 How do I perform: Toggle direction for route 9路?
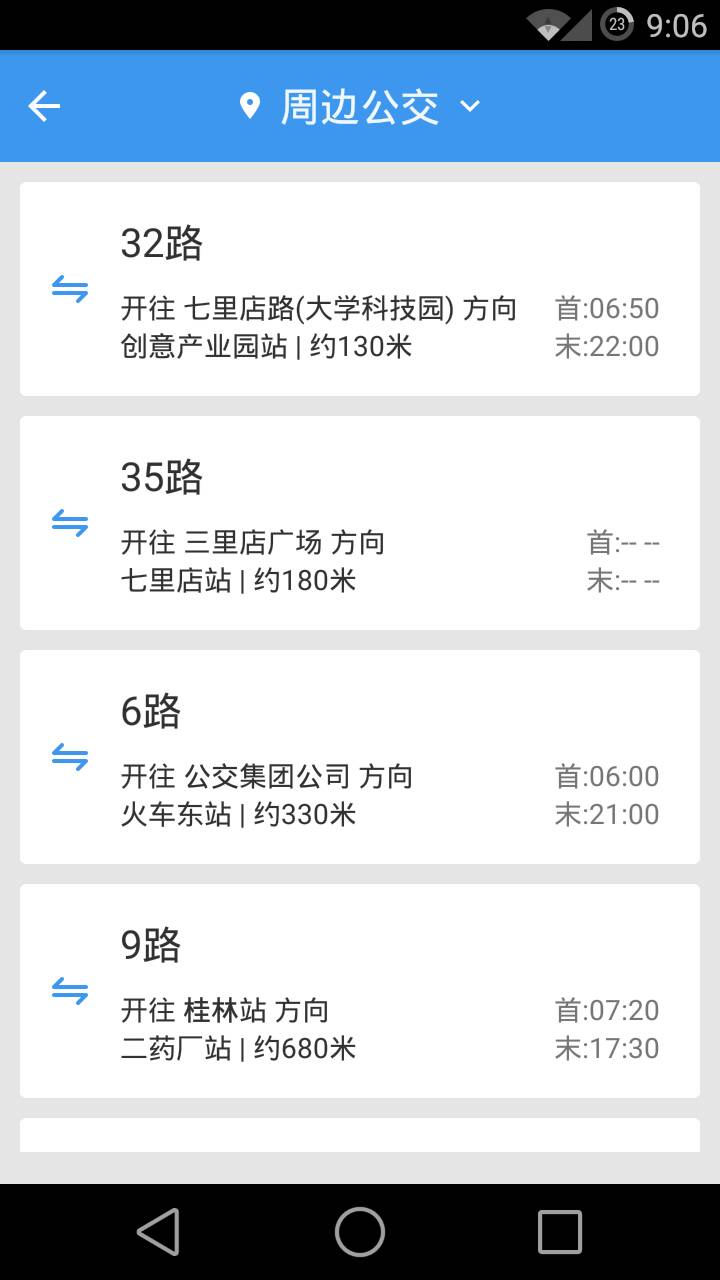click(x=70, y=991)
